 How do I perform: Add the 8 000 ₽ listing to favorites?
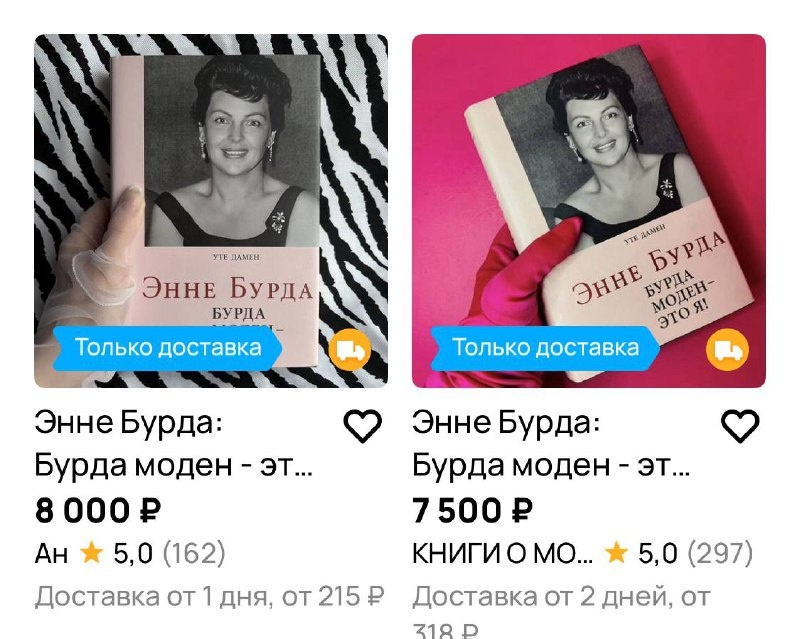362,427
